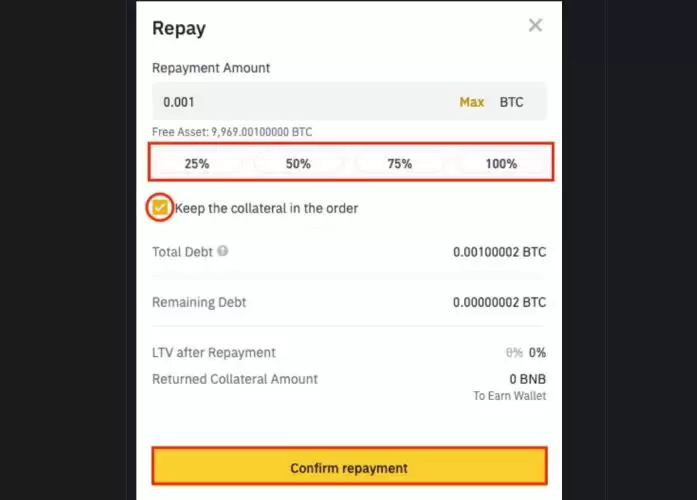Select 75% repayment
Image resolution: width=697 pixels, height=500 pixels.
coord(400,163)
